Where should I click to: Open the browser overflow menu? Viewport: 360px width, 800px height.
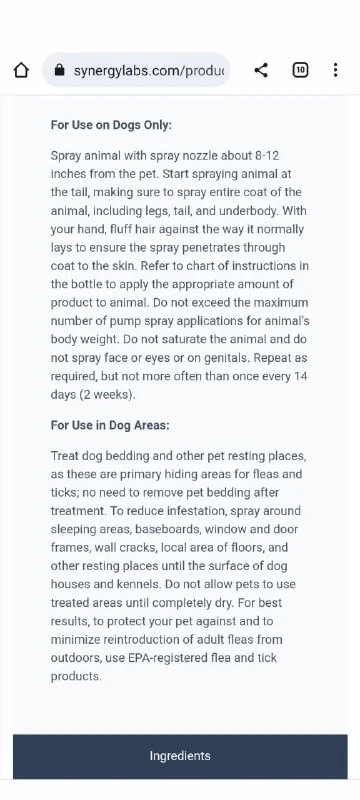click(x=335, y=70)
